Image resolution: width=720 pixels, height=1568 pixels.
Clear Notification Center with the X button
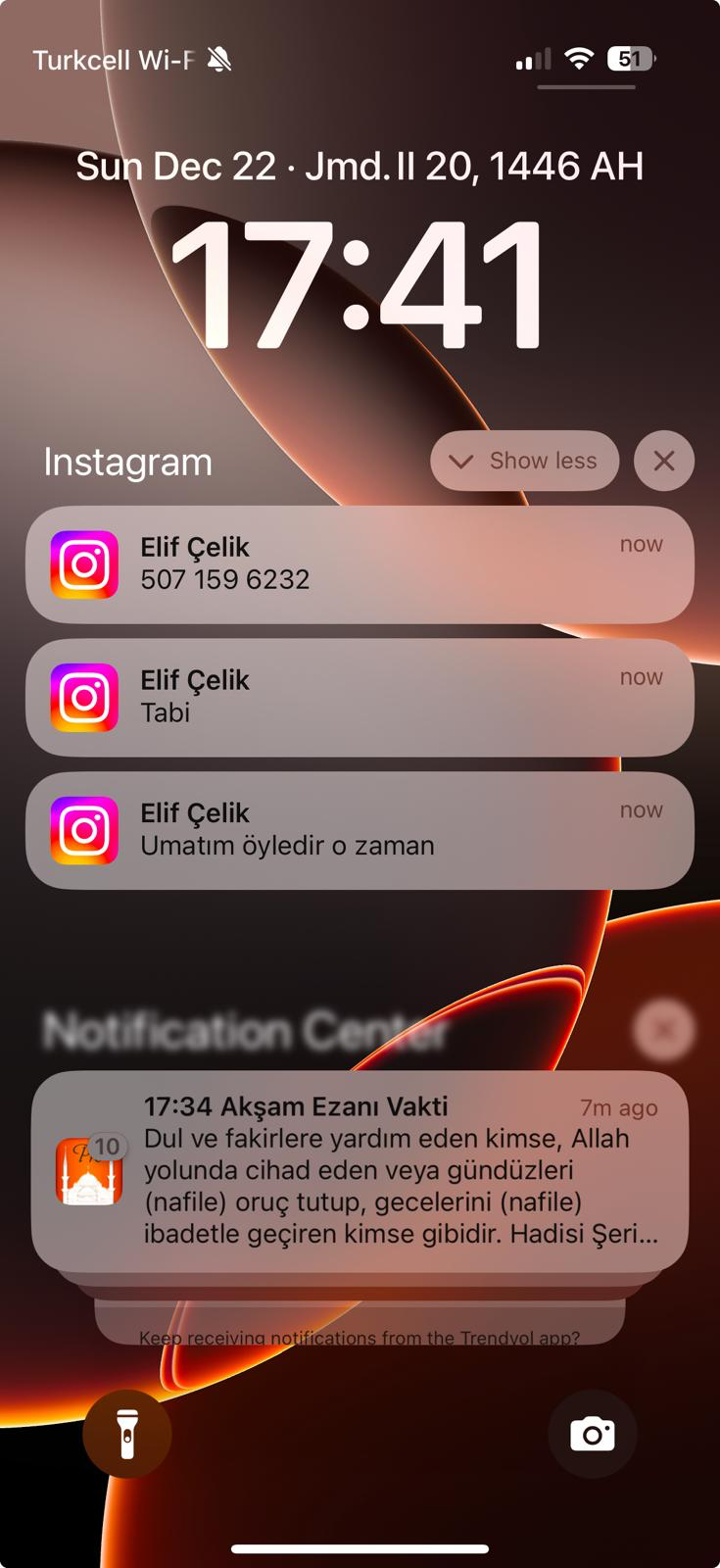pyautogui.click(x=663, y=1030)
